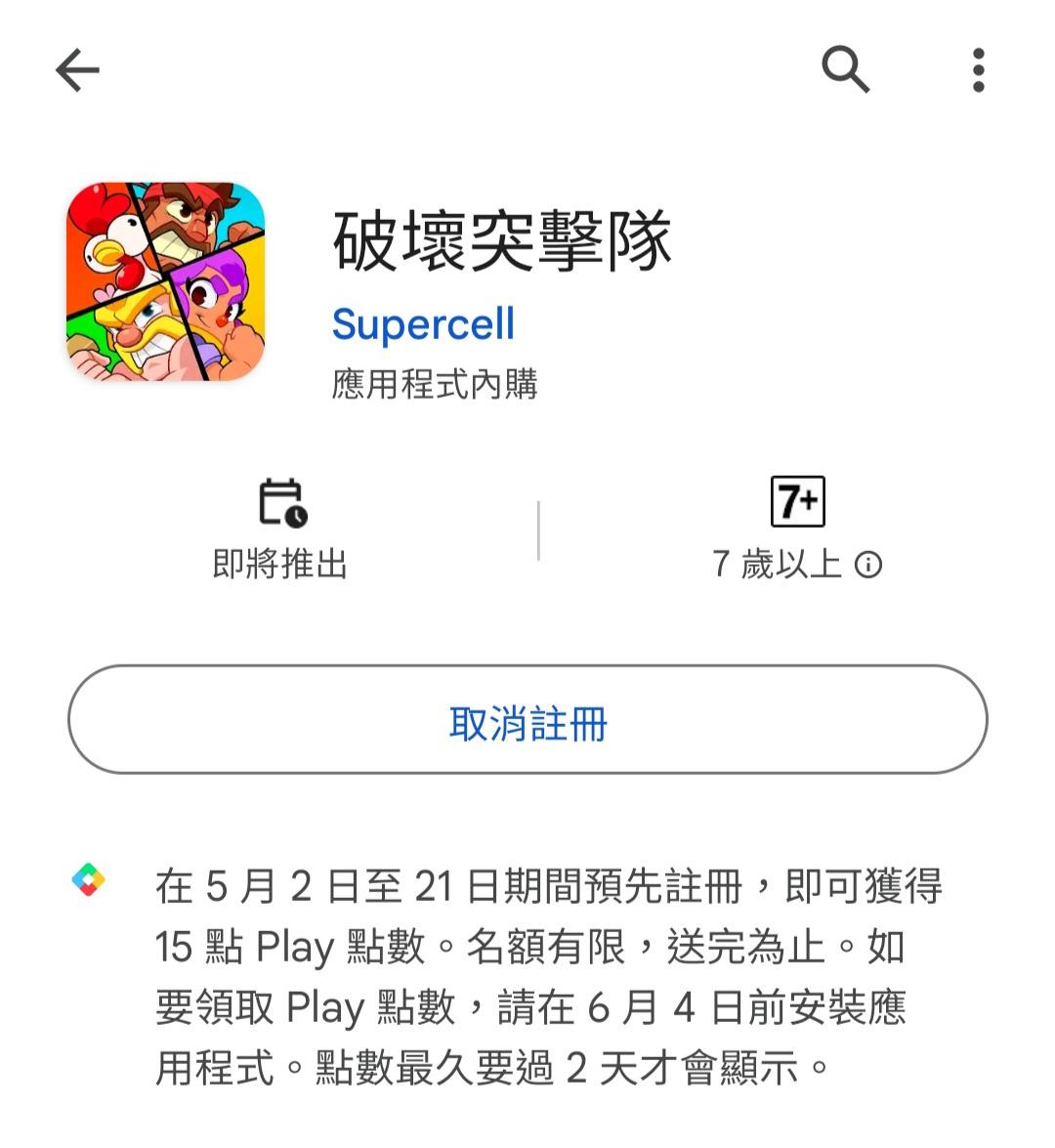Go back using the arrow icon
Image resolution: width=1055 pixels, height=1148 pixels.
[77, 70]
